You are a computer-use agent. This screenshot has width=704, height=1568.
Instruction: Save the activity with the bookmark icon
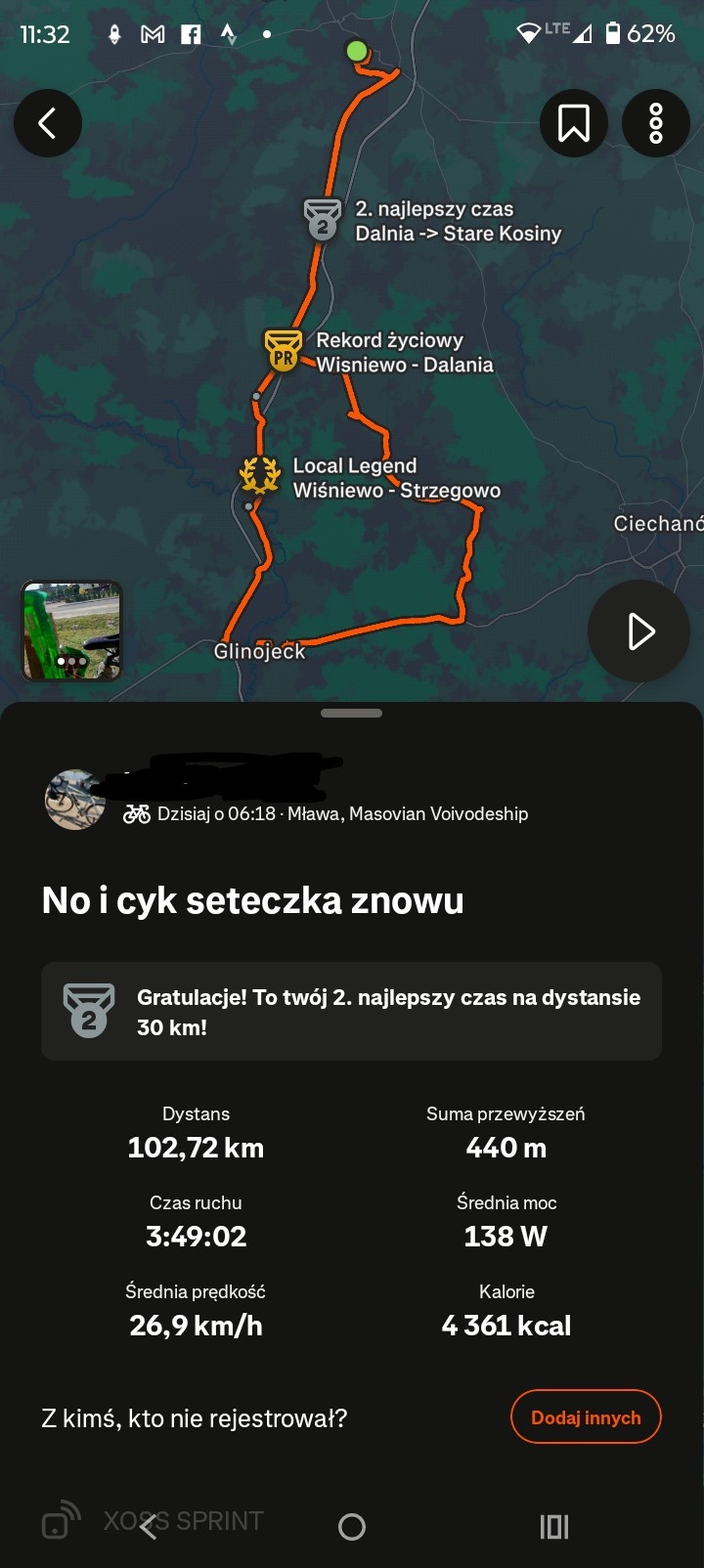[574, 123]
